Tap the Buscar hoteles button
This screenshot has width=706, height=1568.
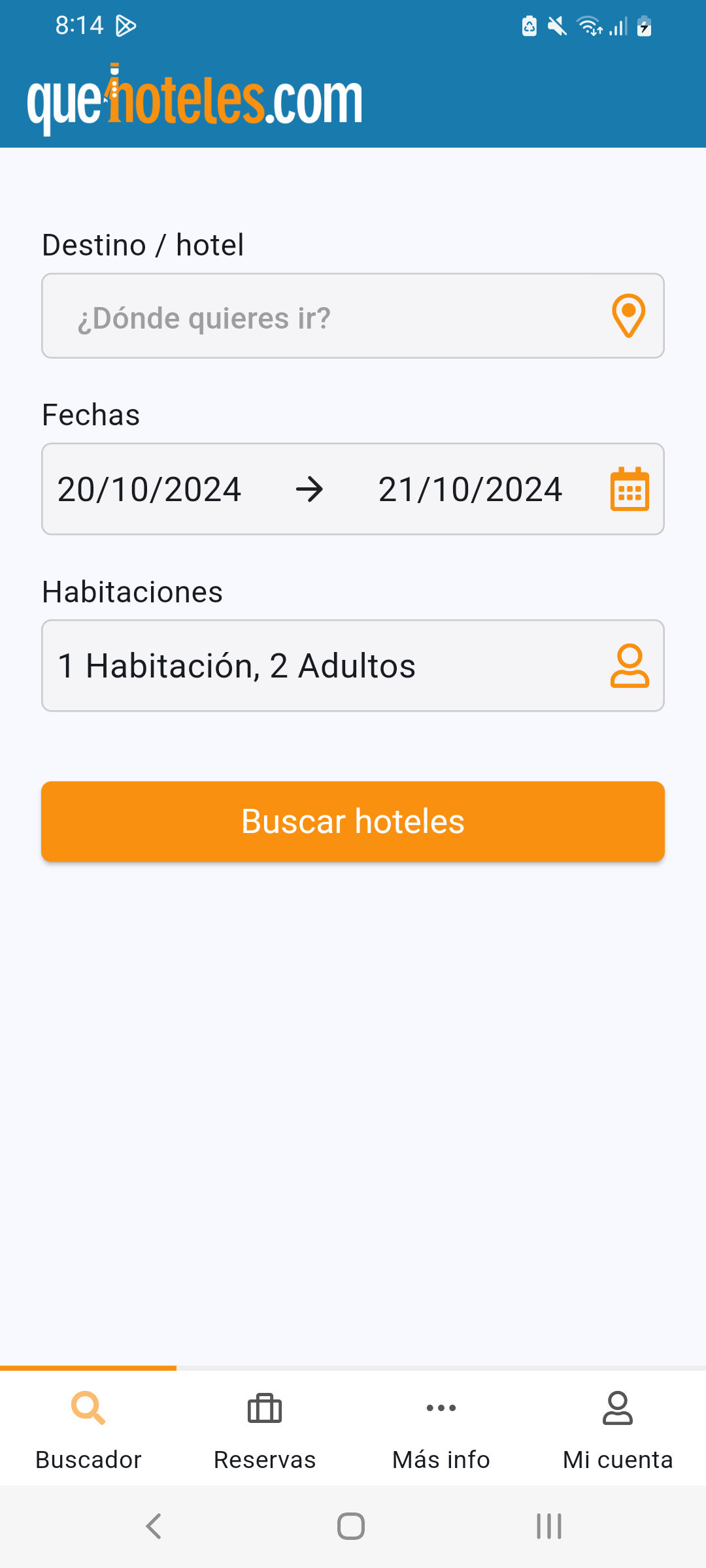tap(353, 821)
